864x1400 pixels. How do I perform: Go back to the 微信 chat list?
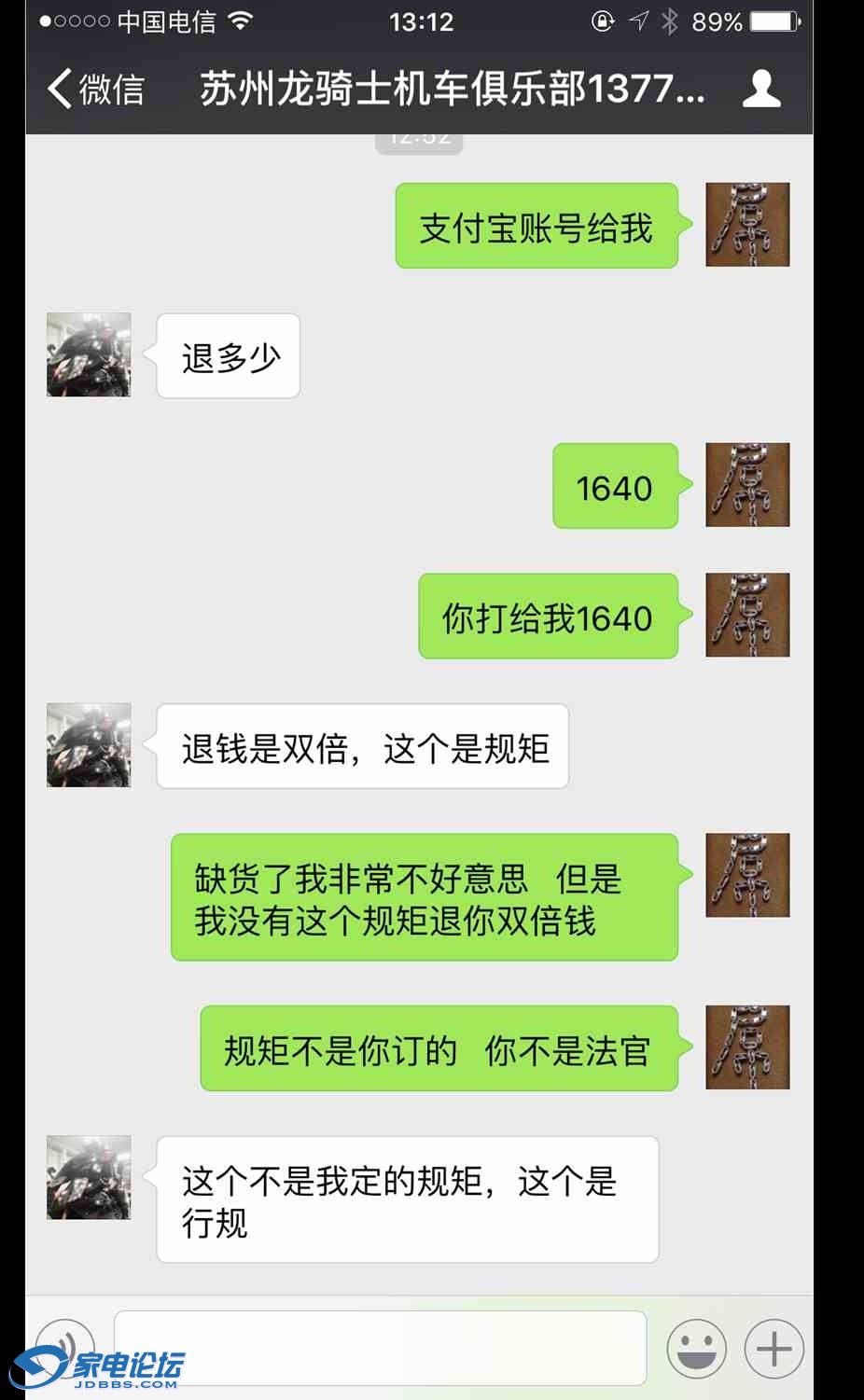(x=95, y=90)
